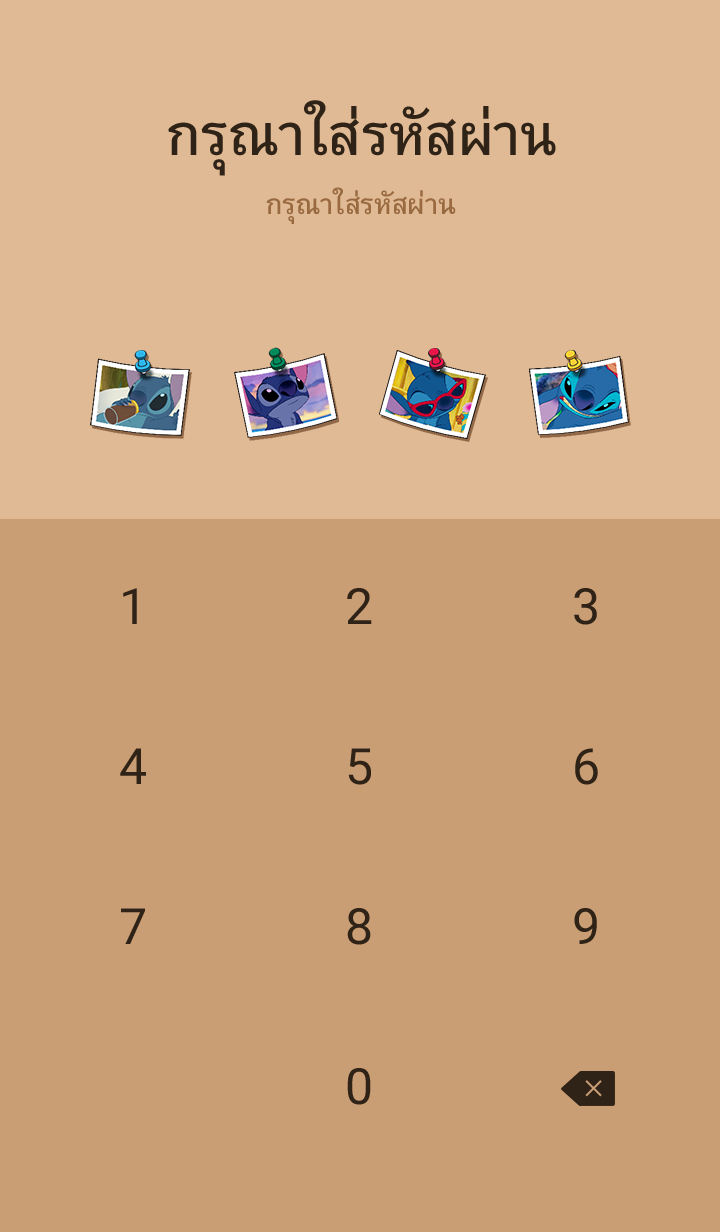Screen dimensions: 720x1232
Task: Select digit 3 on the keypad
Action: click(585, 607)
